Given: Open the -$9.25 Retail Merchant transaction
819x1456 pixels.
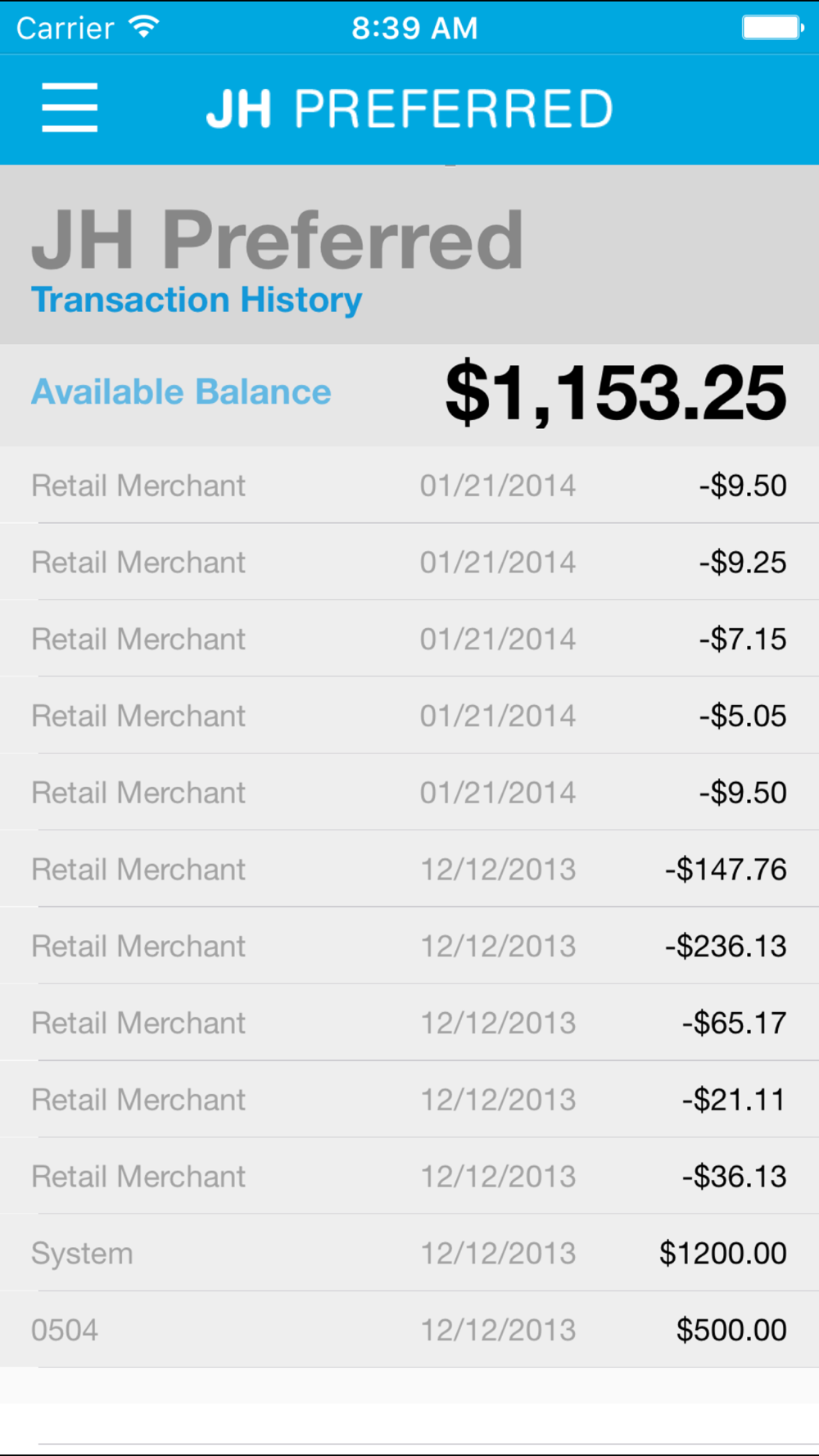Looking at the screenshot, I should [409, 562].
